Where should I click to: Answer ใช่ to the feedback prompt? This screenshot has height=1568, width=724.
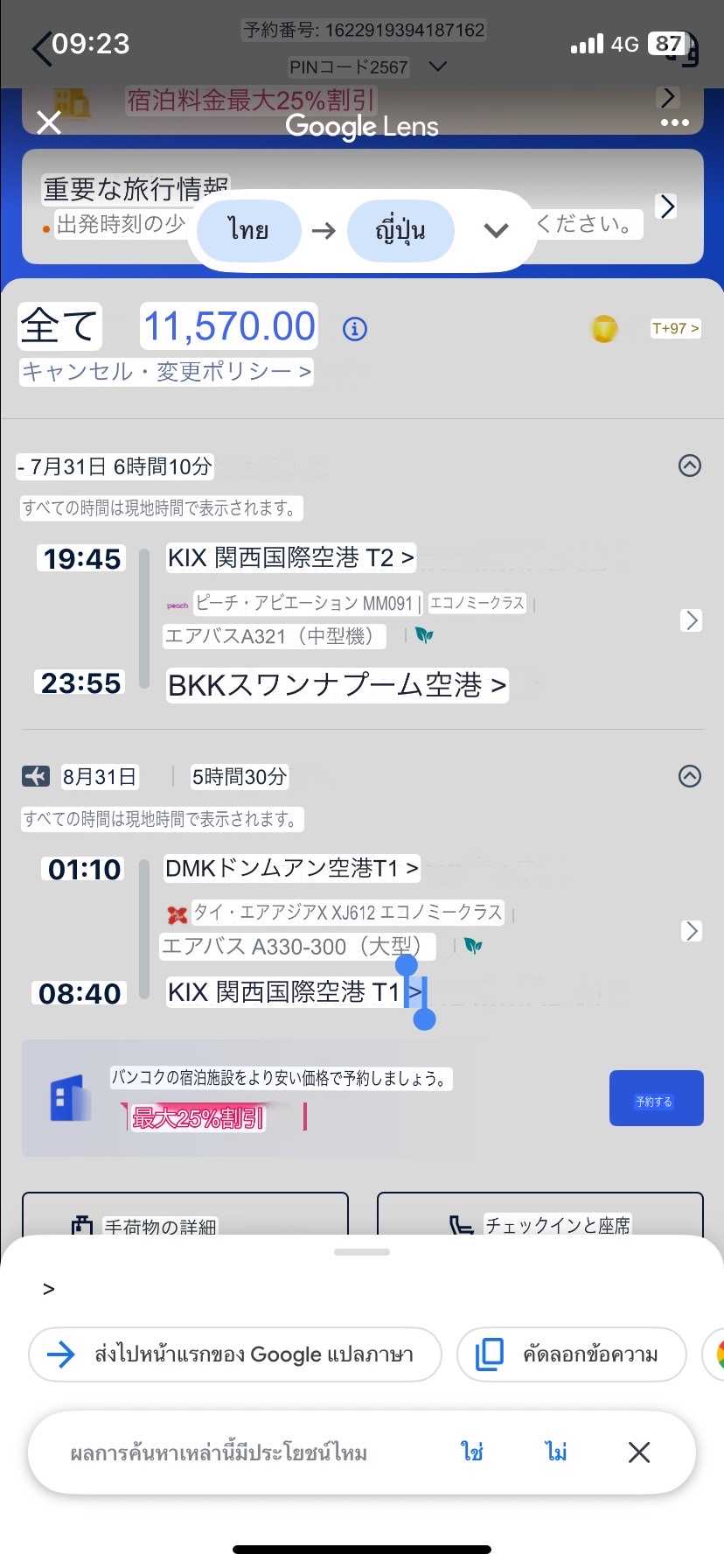472,1452
